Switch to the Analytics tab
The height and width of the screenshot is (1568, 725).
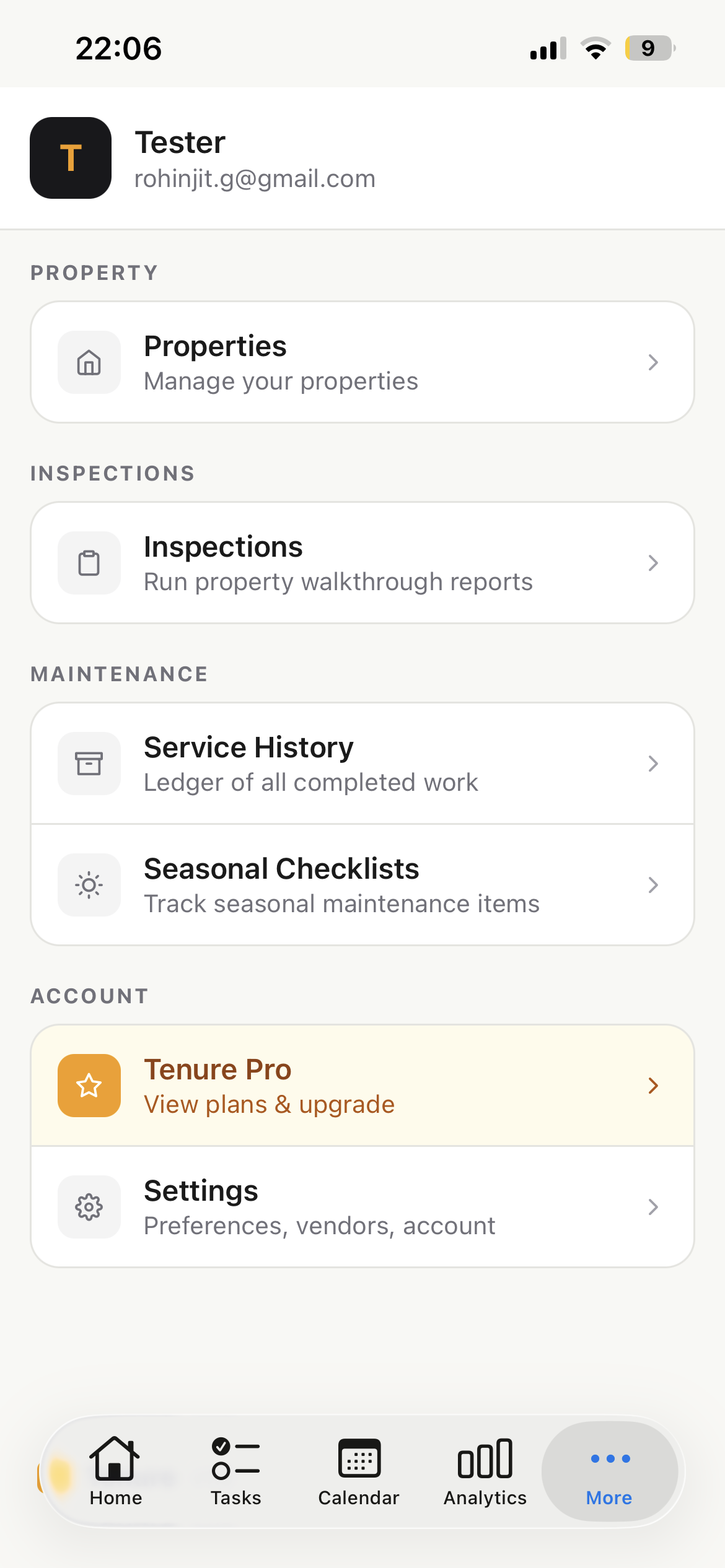pyautogui.click(x=485, y=1471)
